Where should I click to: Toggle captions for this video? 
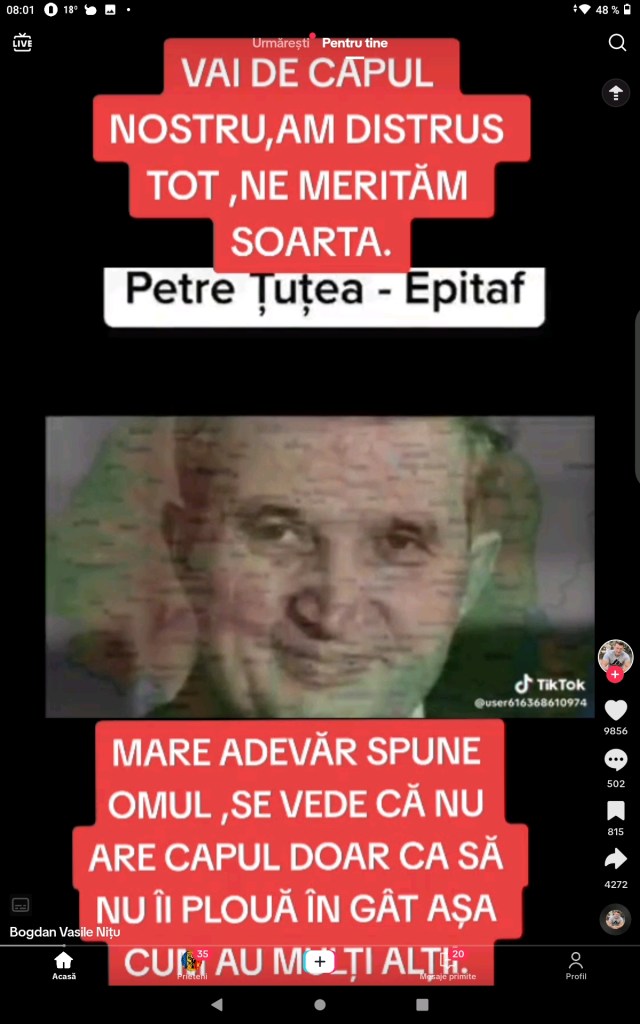click(20, 905)
